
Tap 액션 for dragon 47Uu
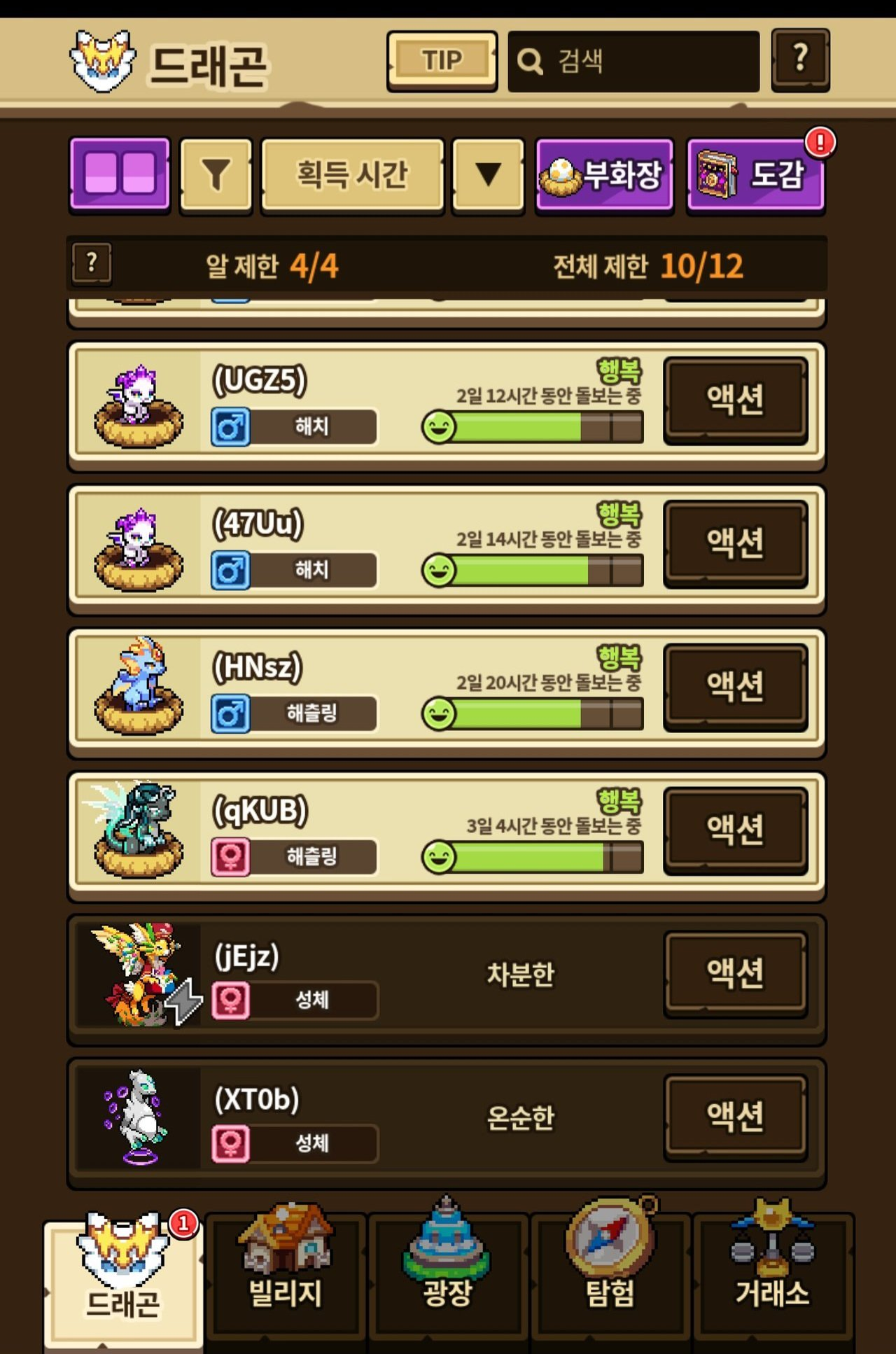[x=735, y=543]
